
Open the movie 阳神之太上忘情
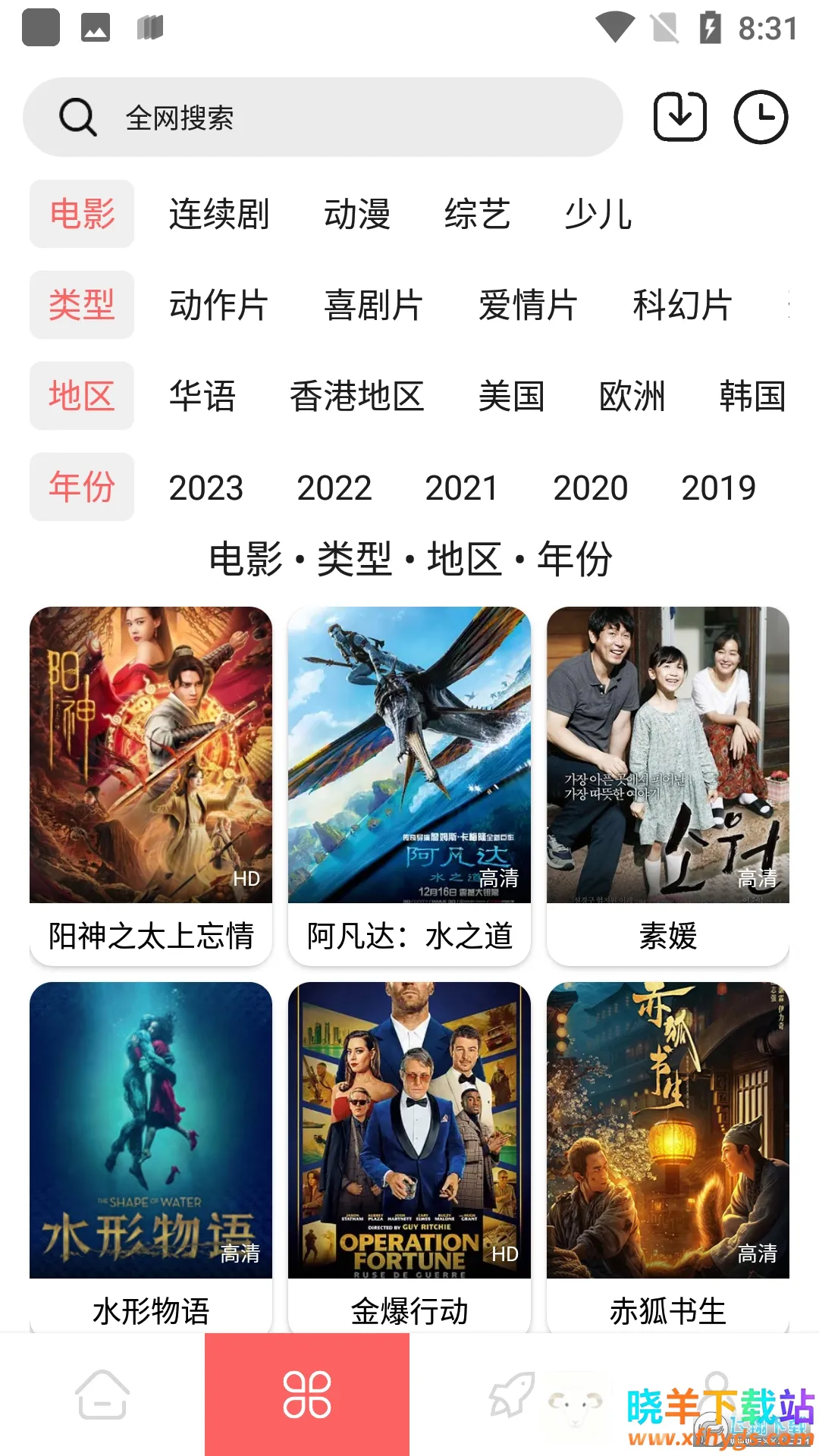(151, 785)
